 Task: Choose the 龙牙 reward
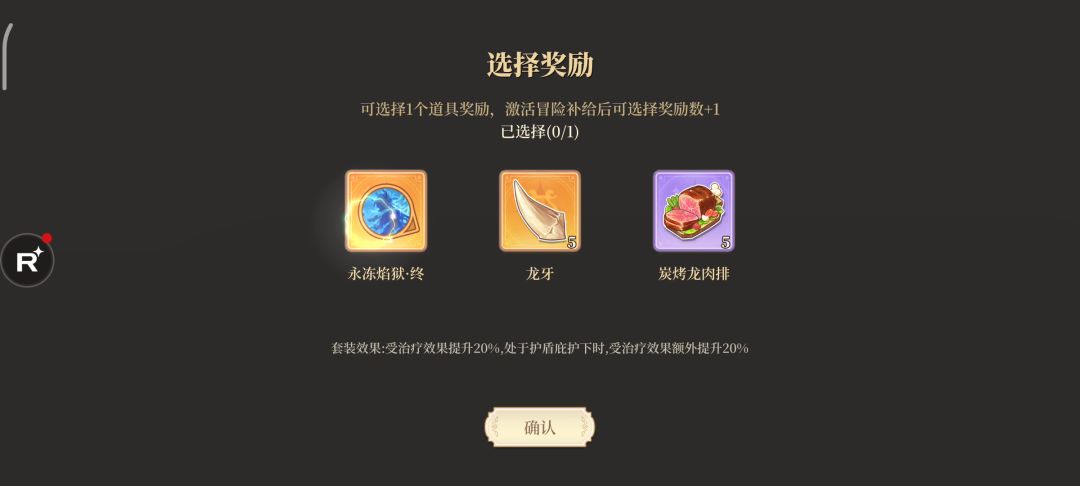[540, 211]
